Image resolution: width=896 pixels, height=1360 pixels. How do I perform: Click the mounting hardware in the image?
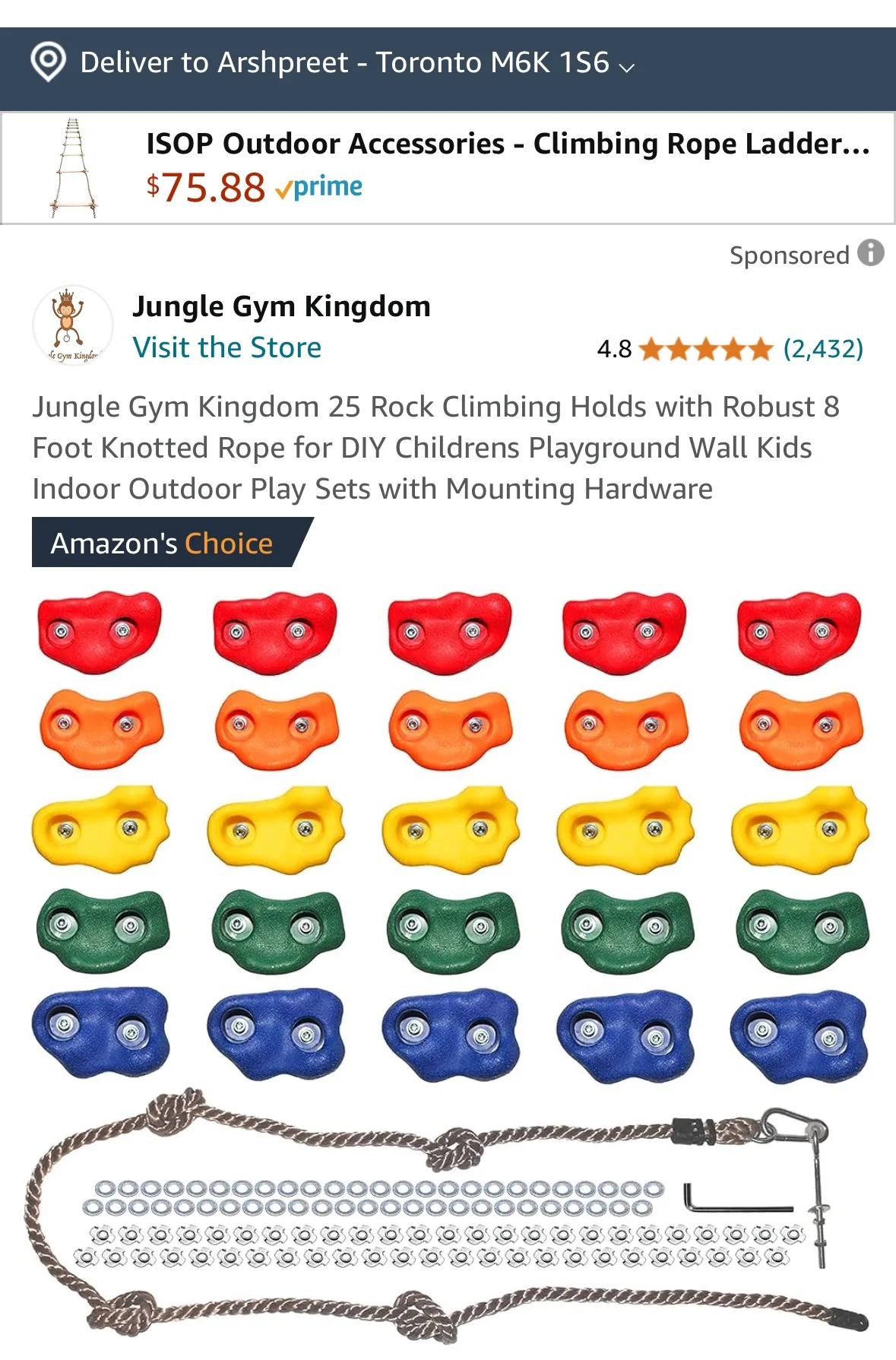[x=380, y=1216]
